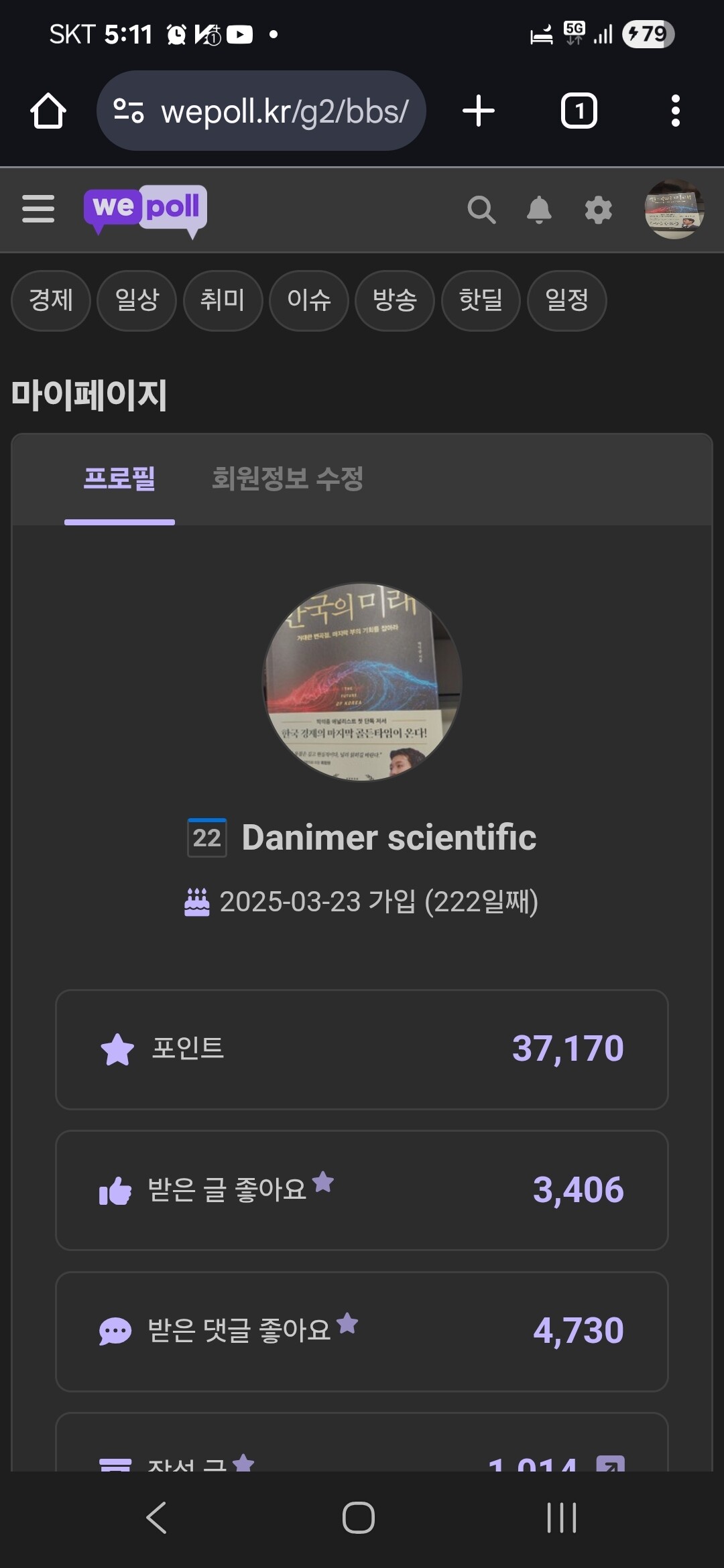724x1568 pixels.
Task: Select the 경제 category chip
Action: pyautogui.click(x=51, y=300)
